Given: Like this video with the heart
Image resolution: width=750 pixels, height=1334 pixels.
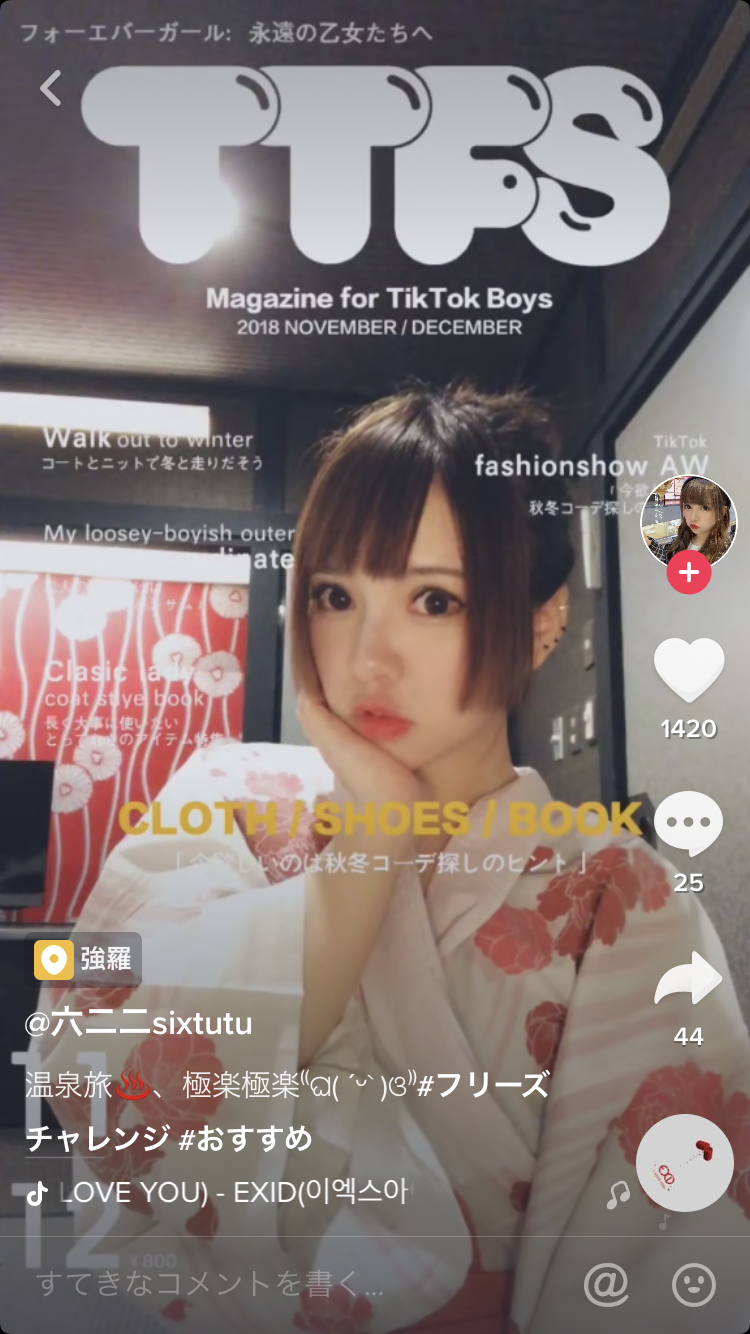Looking at the screenshot, I should pos(688,670).
